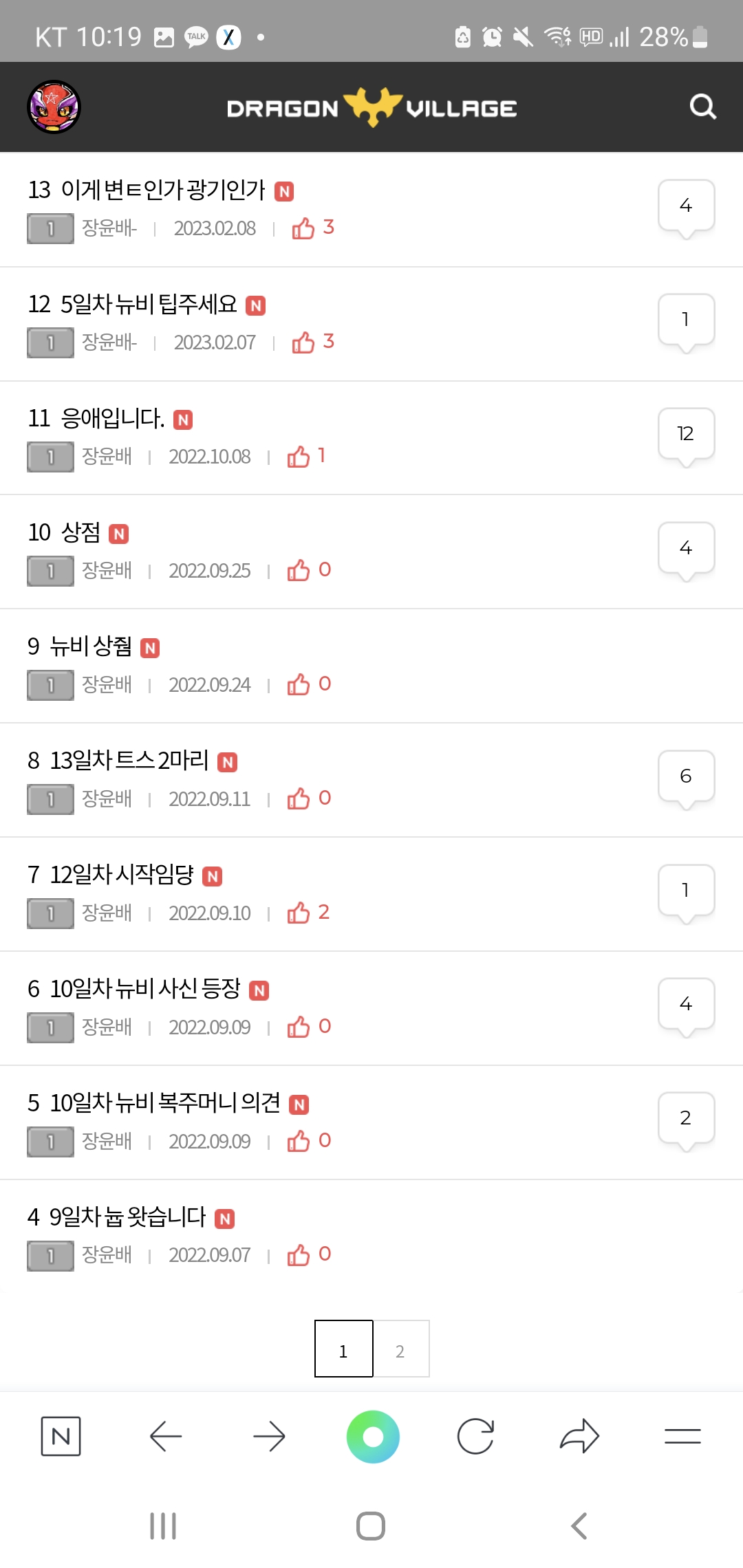The image size is (743, 1568).
Task: Go to page 2 of the list
Action: (400, 1349)
